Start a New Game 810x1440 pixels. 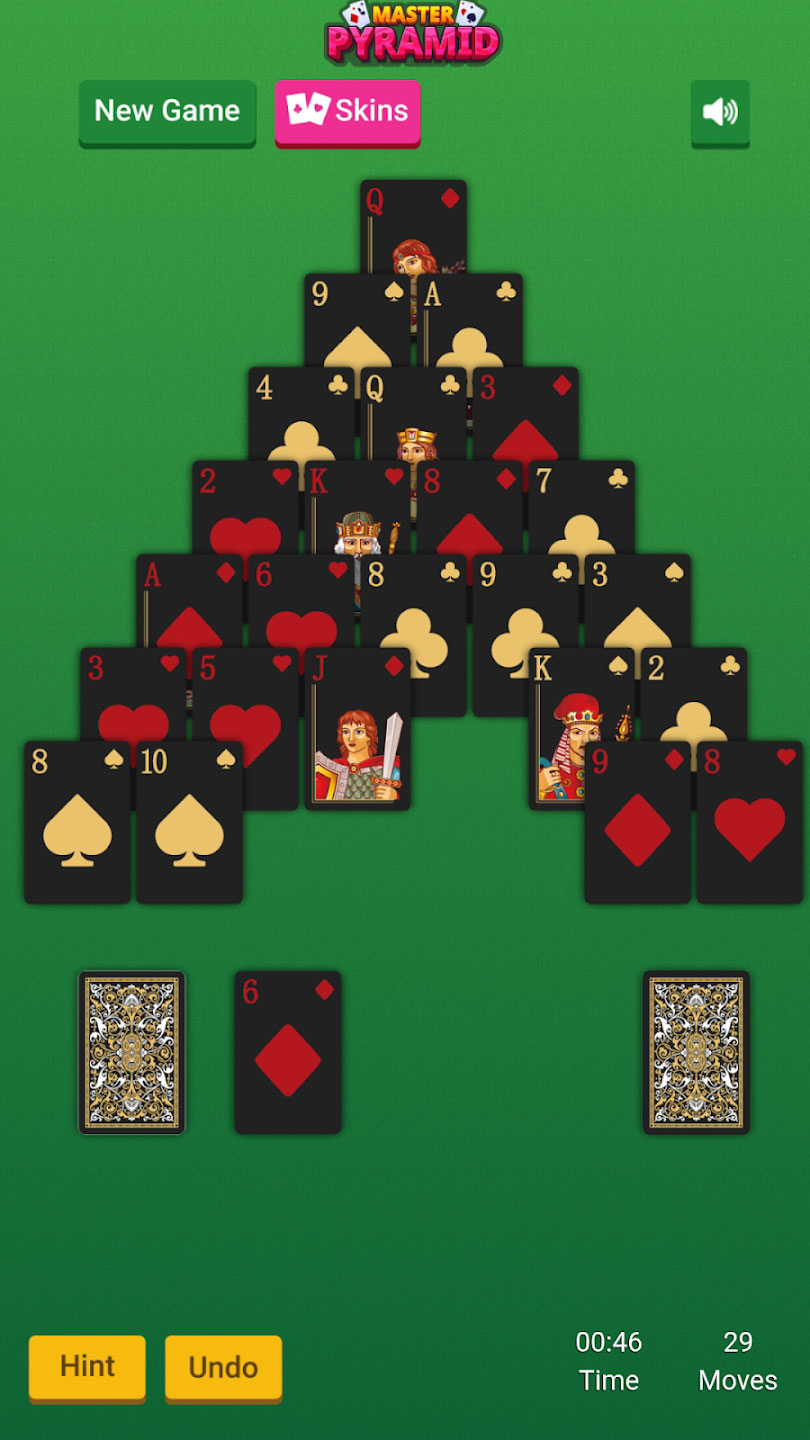[x=167, y=111]
